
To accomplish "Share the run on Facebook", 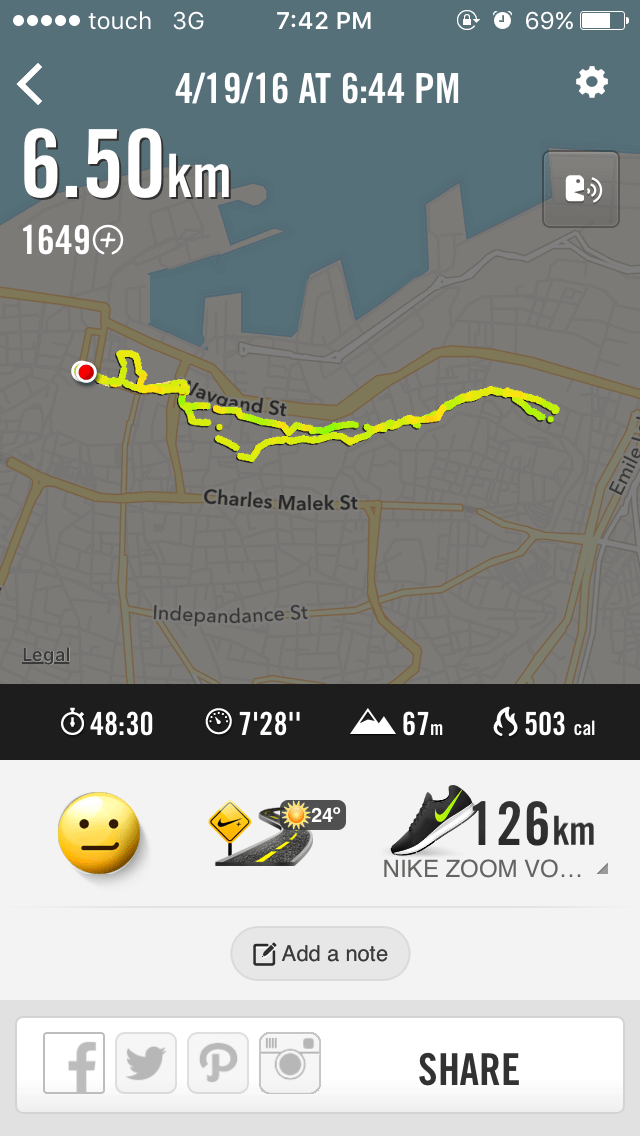I will coord(74,1063).
